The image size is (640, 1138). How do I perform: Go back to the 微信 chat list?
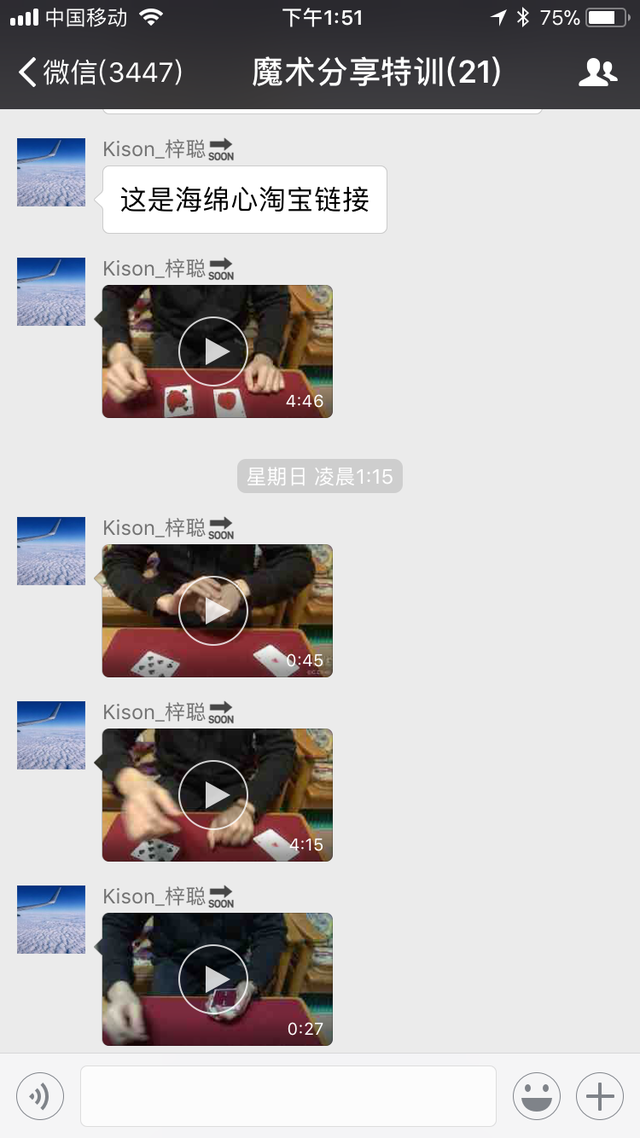pos(98,72)
